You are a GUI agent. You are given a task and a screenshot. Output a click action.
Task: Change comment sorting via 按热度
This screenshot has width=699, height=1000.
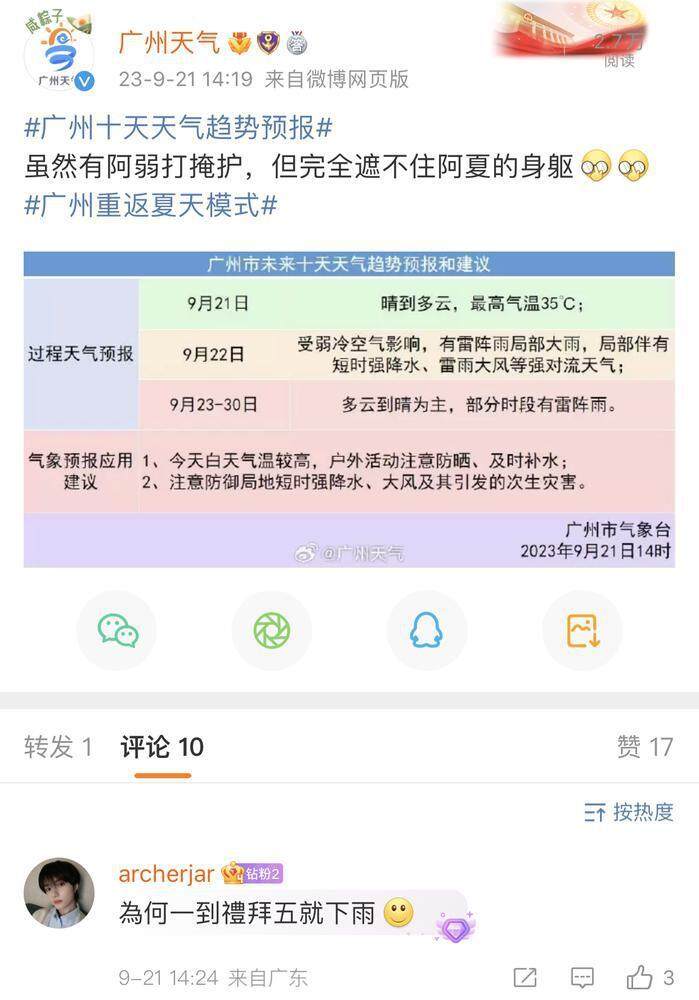coord(629,812)
